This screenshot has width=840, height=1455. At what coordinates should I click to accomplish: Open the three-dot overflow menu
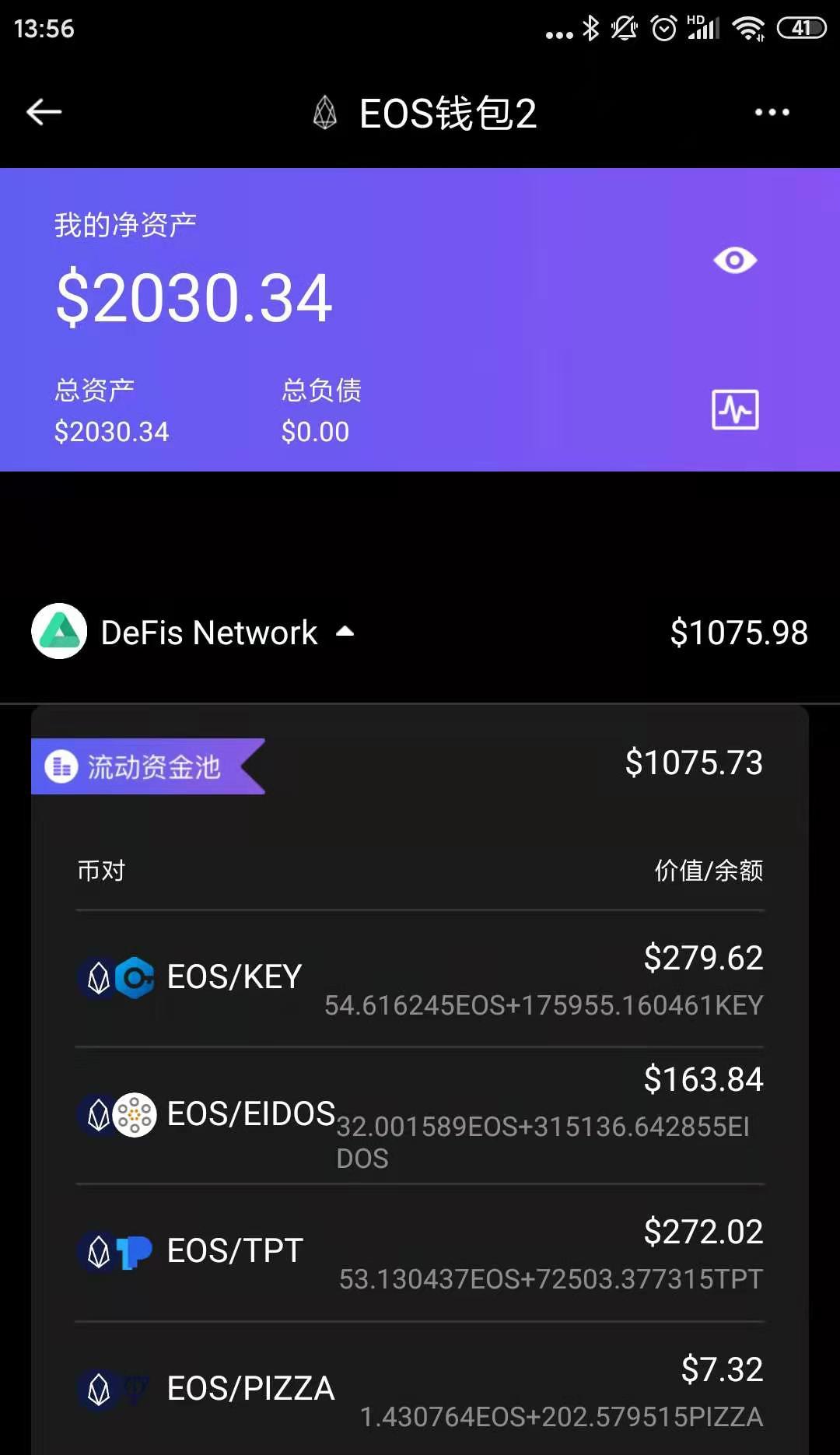772,113
